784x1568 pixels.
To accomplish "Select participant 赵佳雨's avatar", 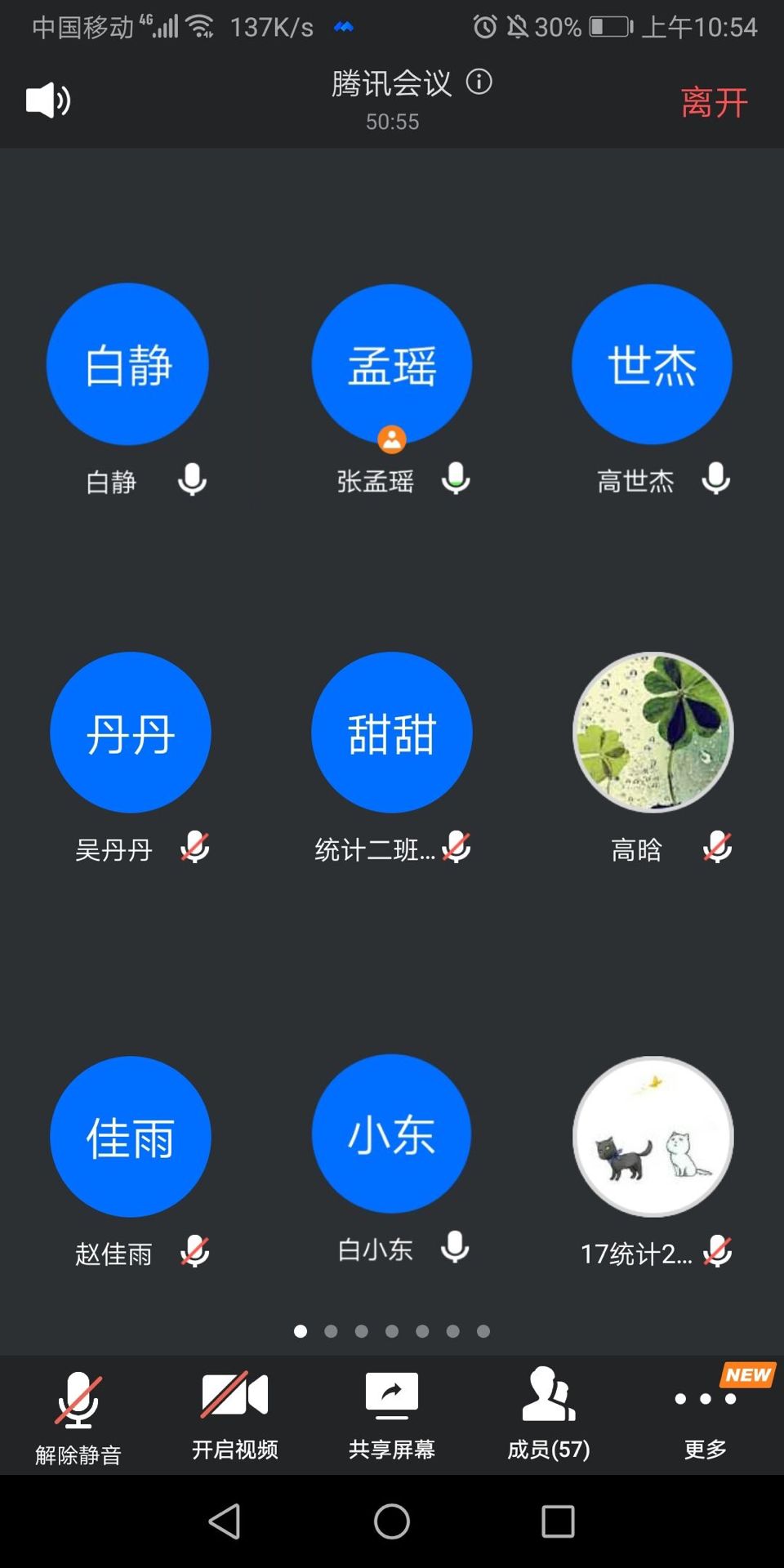I will (x=131, y=1136).
